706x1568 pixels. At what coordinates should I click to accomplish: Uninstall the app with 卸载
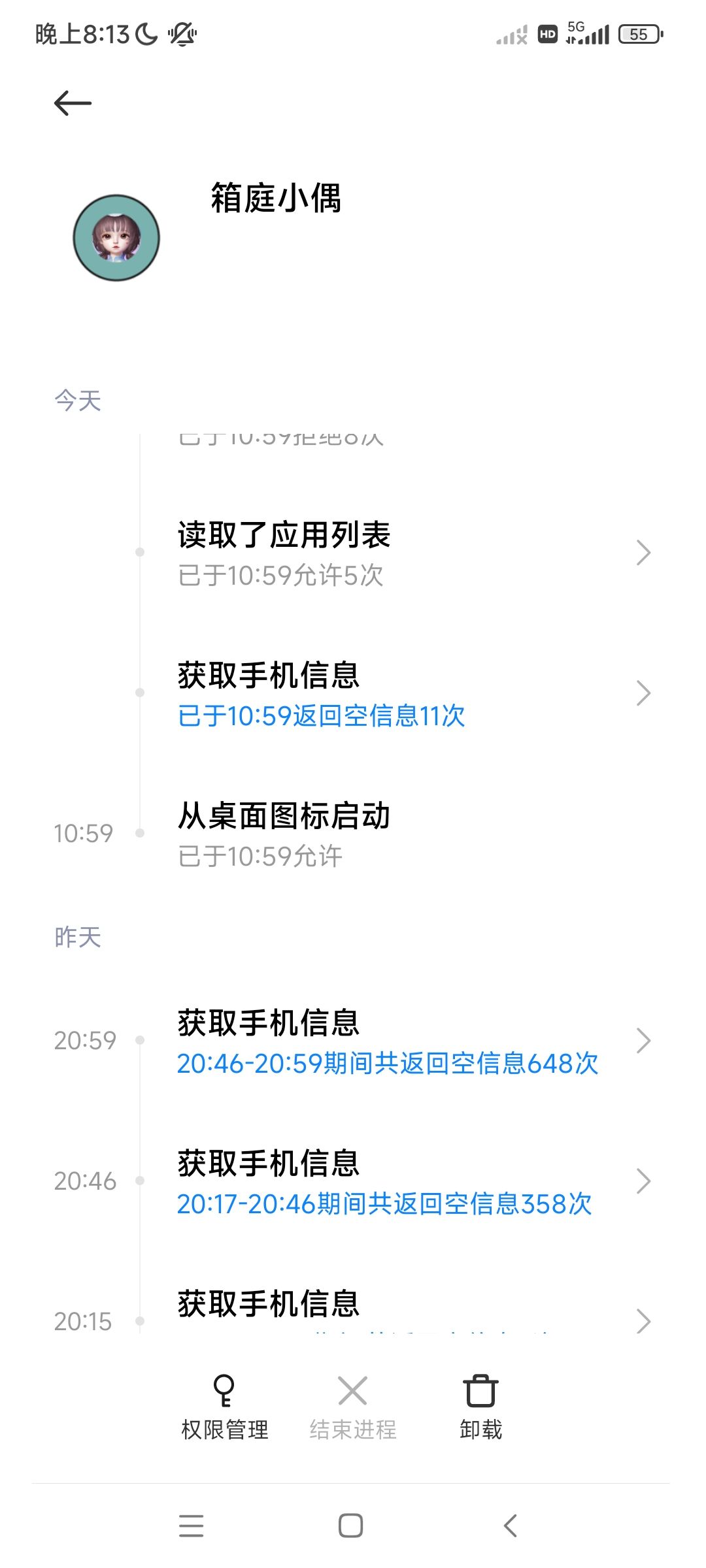point(481,1408)
